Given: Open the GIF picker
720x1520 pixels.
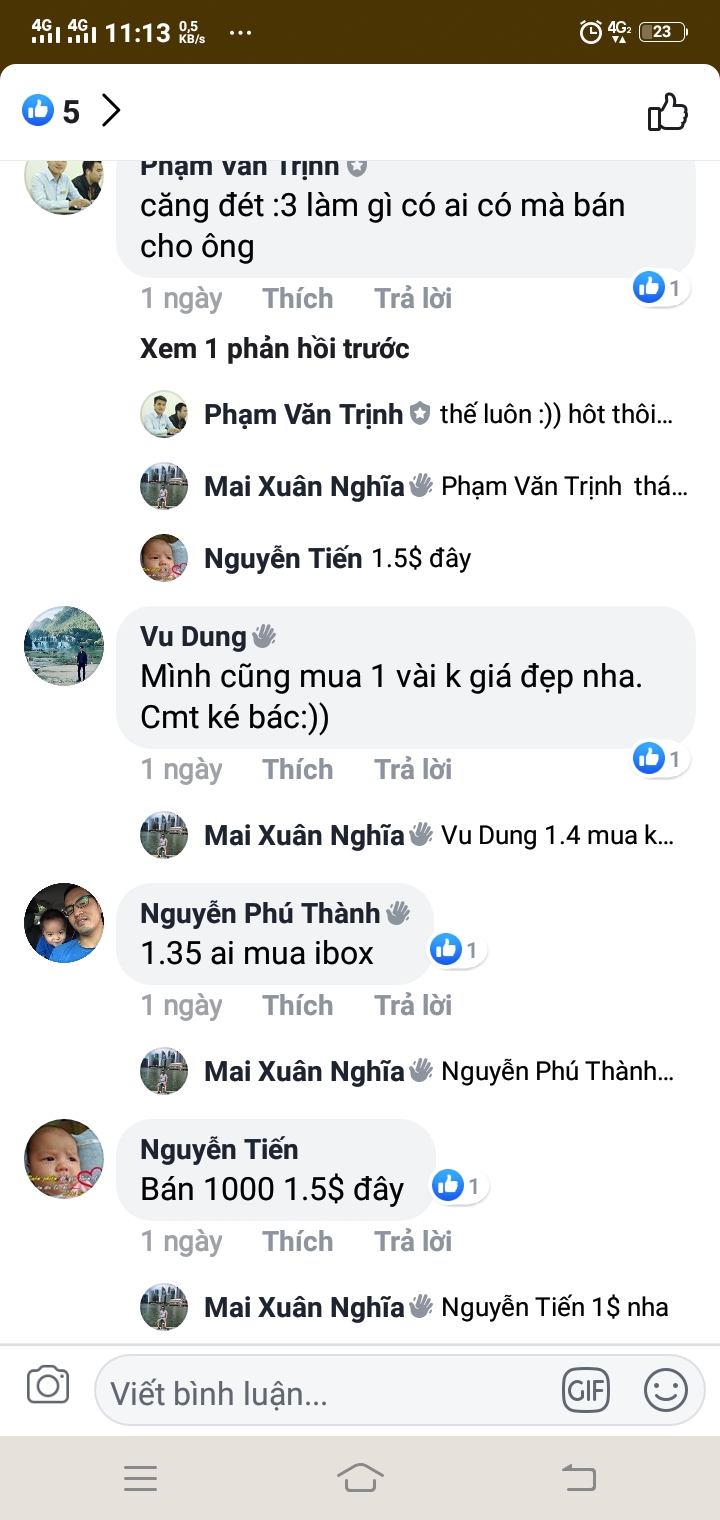Looking at the screenshot, I should click(586, 1390).
